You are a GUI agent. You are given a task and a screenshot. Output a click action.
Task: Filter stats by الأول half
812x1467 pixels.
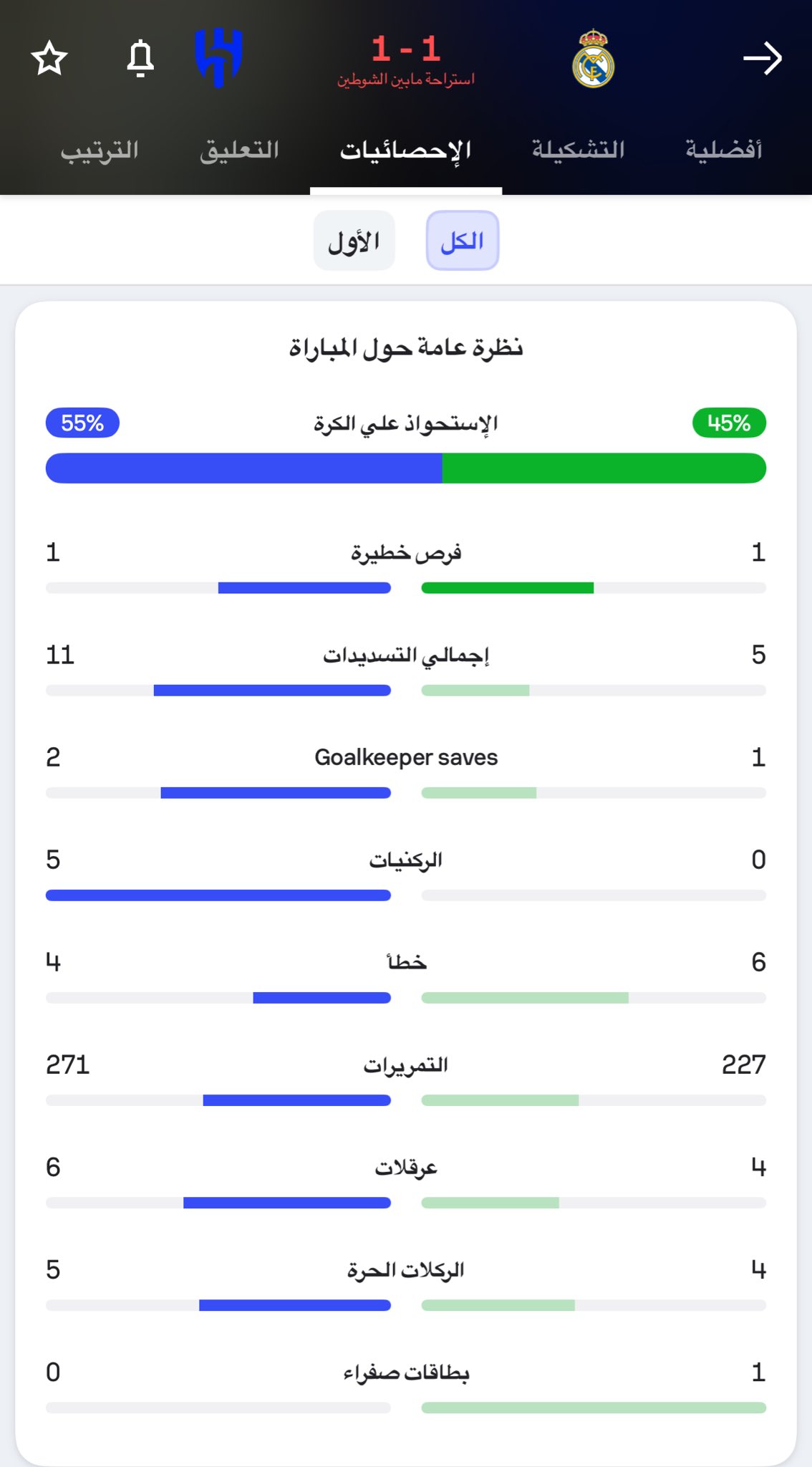click(354, 241)
